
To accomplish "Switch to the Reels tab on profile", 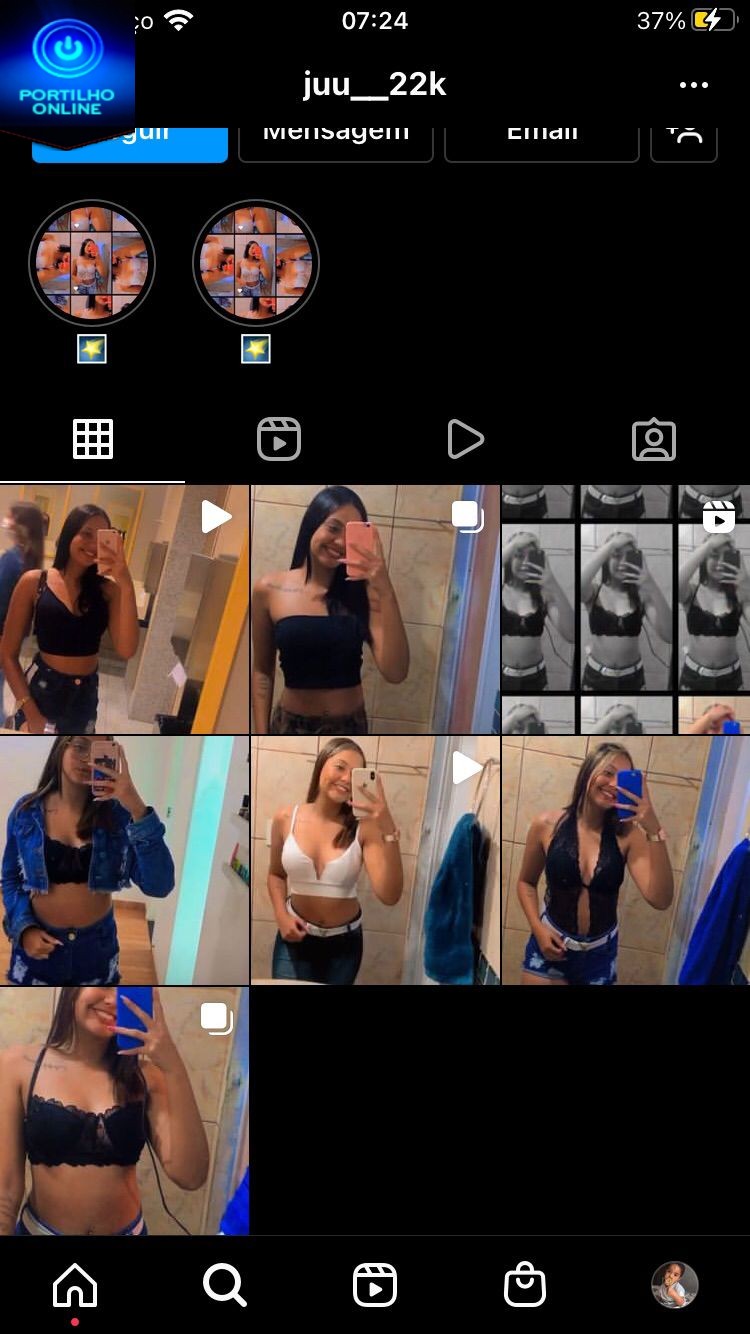I will pos(279,439).
